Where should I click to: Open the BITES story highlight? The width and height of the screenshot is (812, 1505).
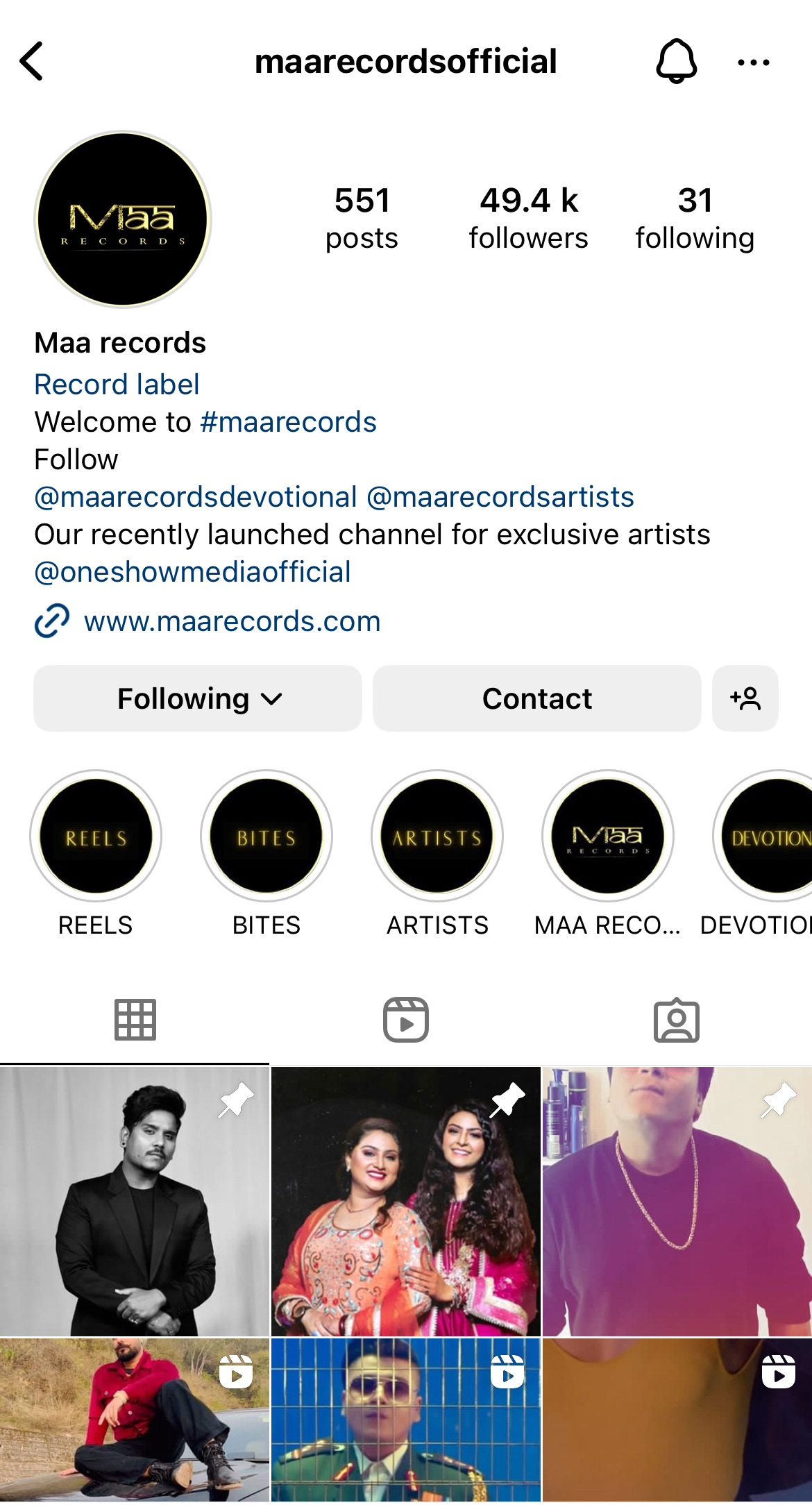tap(267, 836)
